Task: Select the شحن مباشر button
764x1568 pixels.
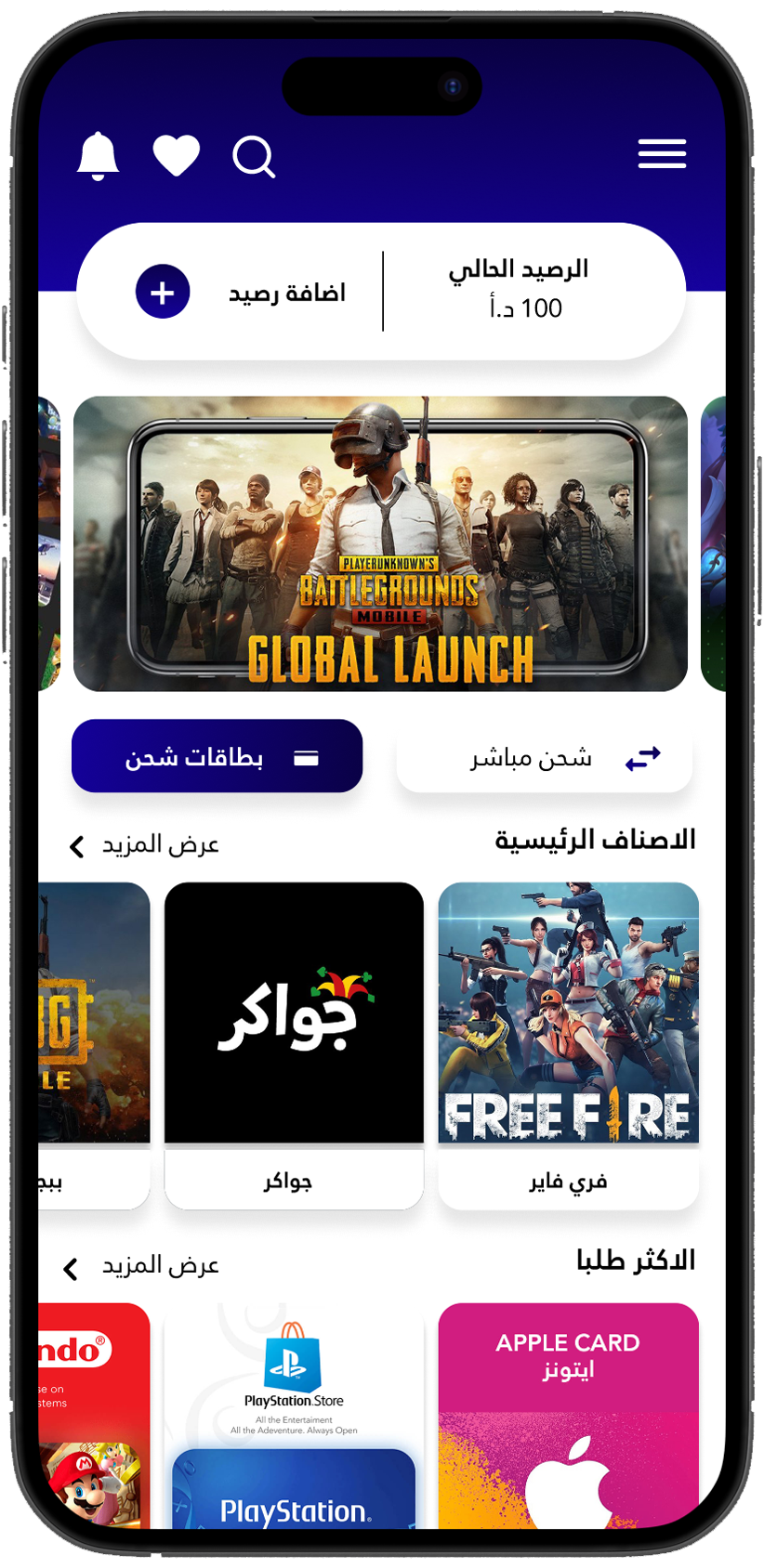Action: (545, 757)
